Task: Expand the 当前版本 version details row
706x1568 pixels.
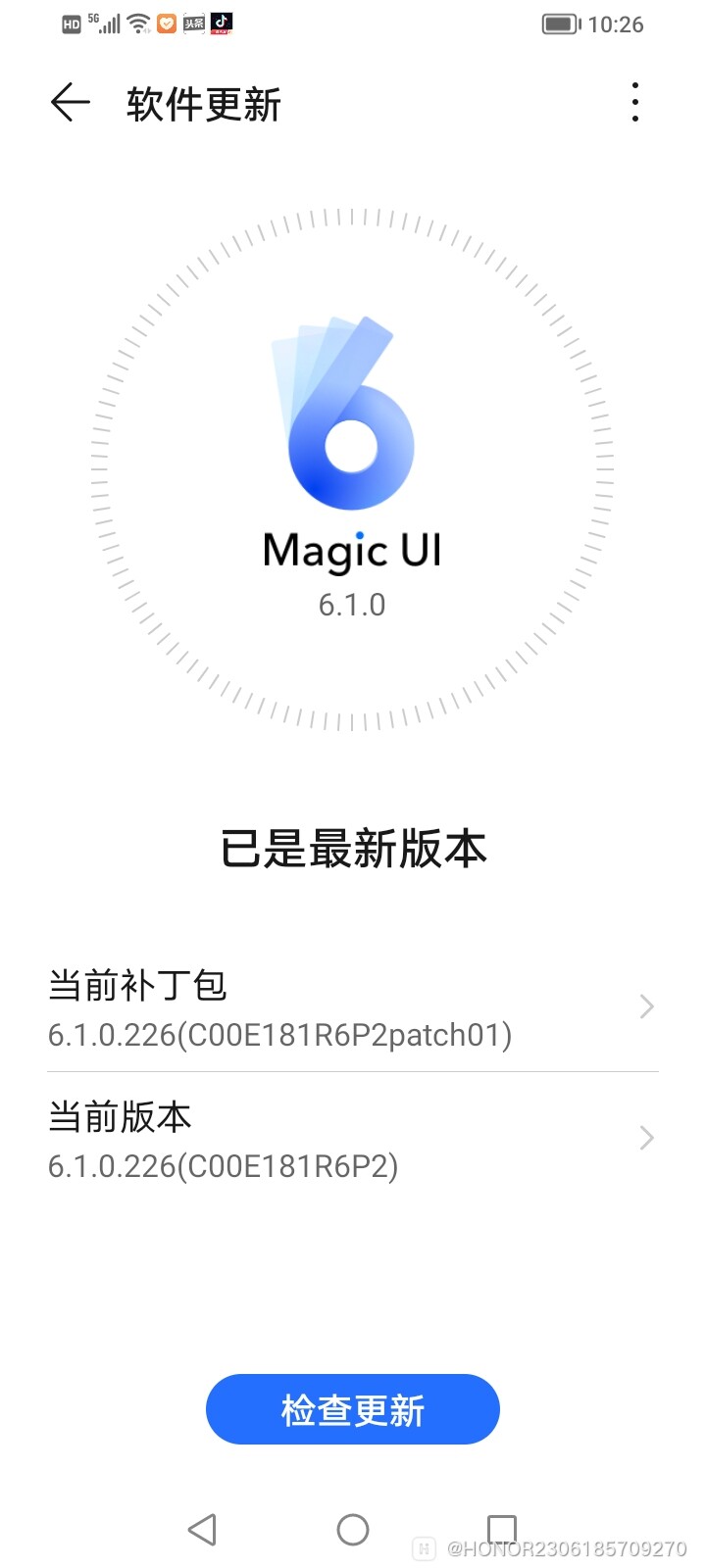Action: pyautogui.click(x=353, y=1138)
